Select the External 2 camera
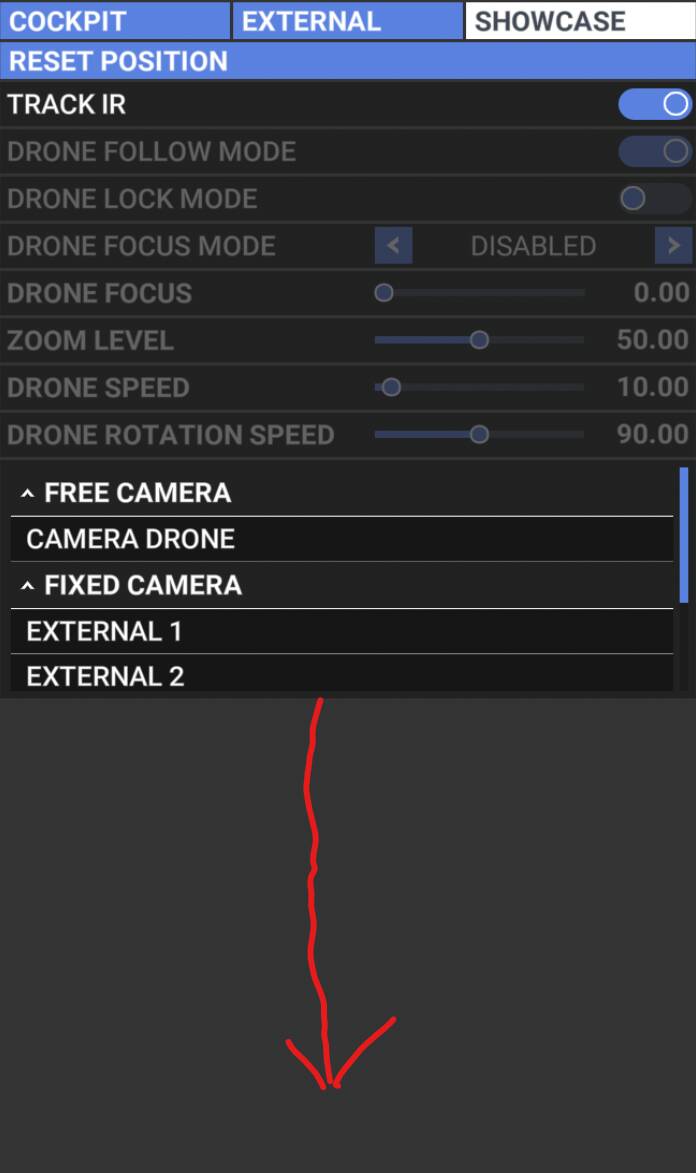696x1173 pixels. 342,675
